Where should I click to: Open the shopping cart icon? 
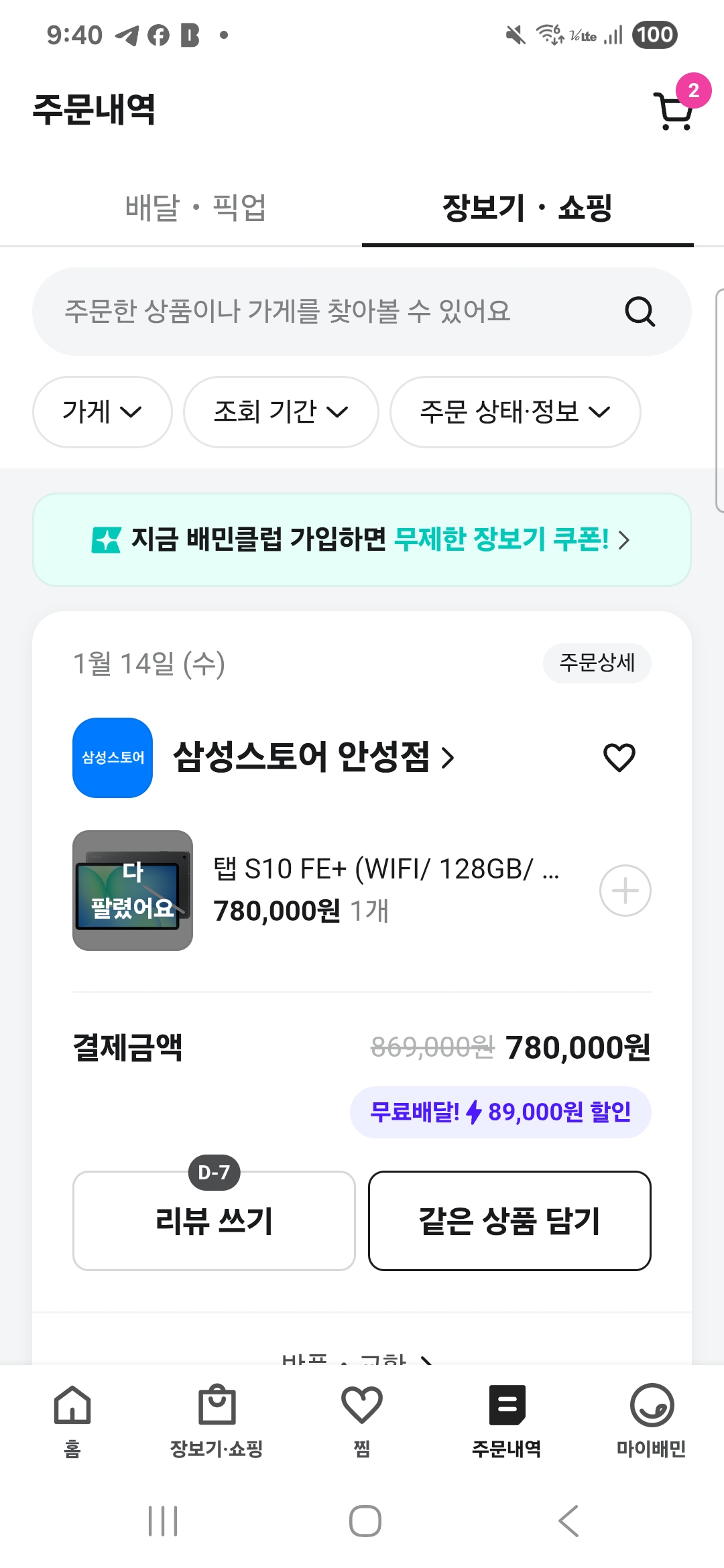click(674, 110)
